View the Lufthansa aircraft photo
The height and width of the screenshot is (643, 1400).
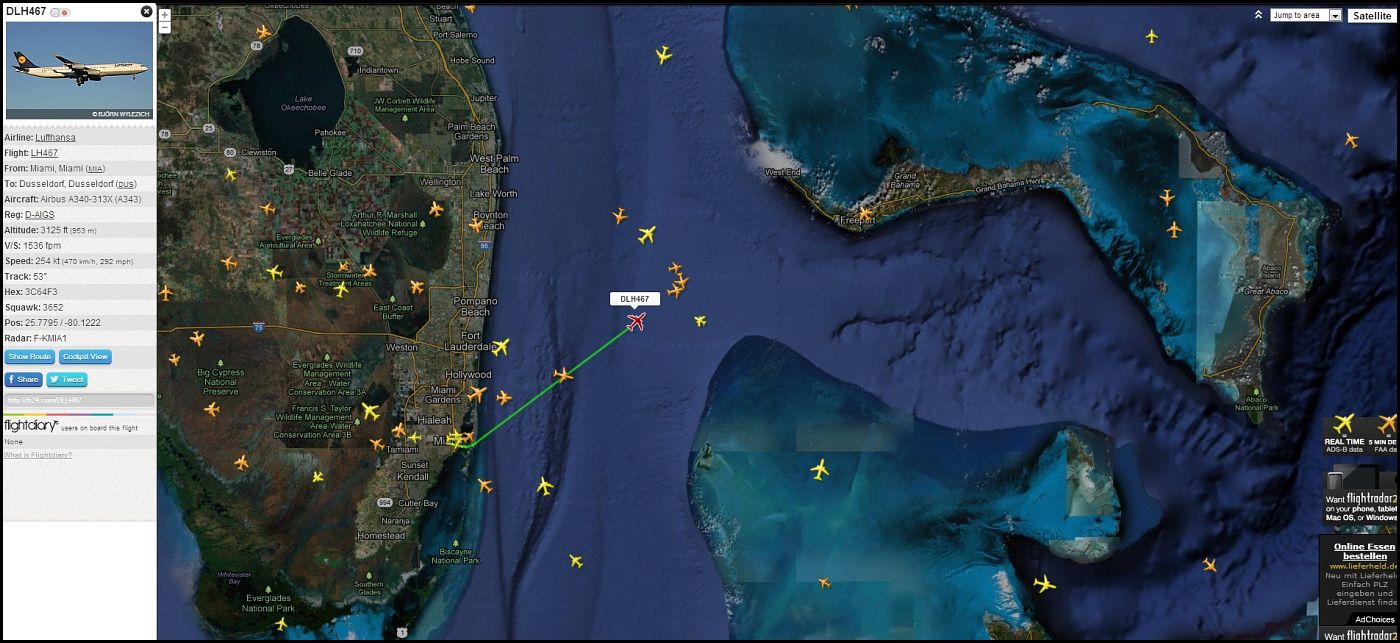coord(79,70)
